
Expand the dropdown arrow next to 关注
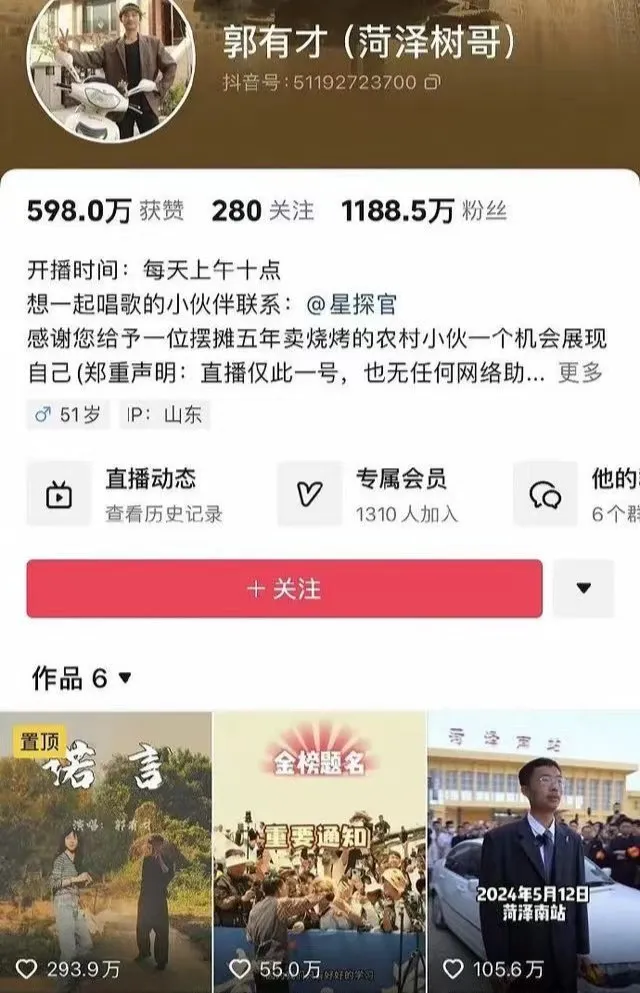tap(583, 589)
